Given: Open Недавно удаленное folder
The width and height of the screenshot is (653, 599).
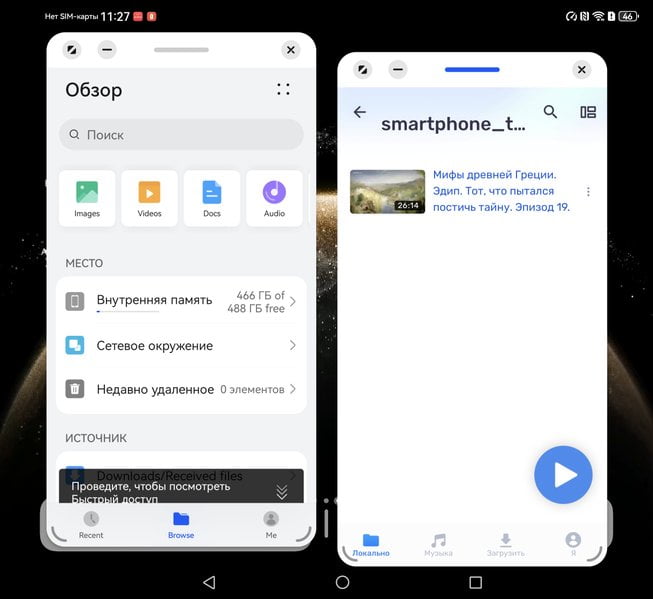Looking at the screenshot, I should 181,389.
